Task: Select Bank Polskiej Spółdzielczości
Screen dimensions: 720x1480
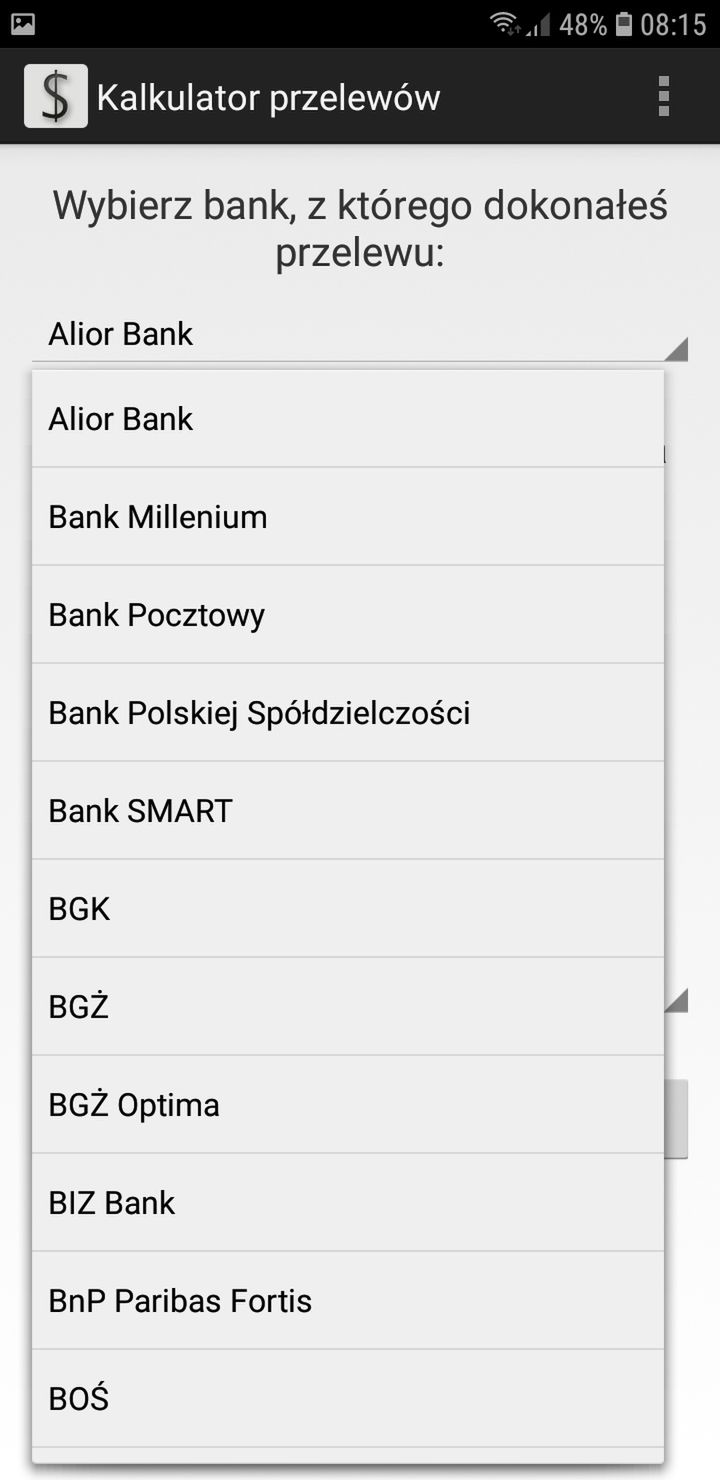Action: [348, 713]
